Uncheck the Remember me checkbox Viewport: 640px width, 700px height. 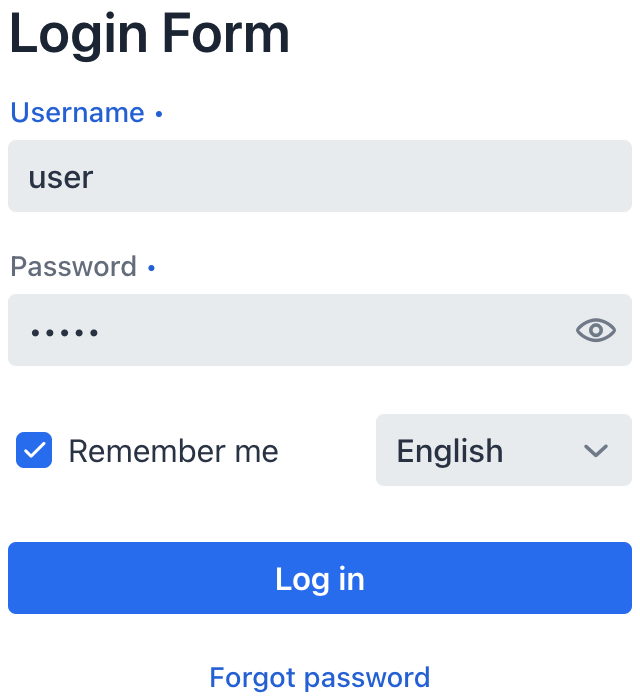pos(34,451)
